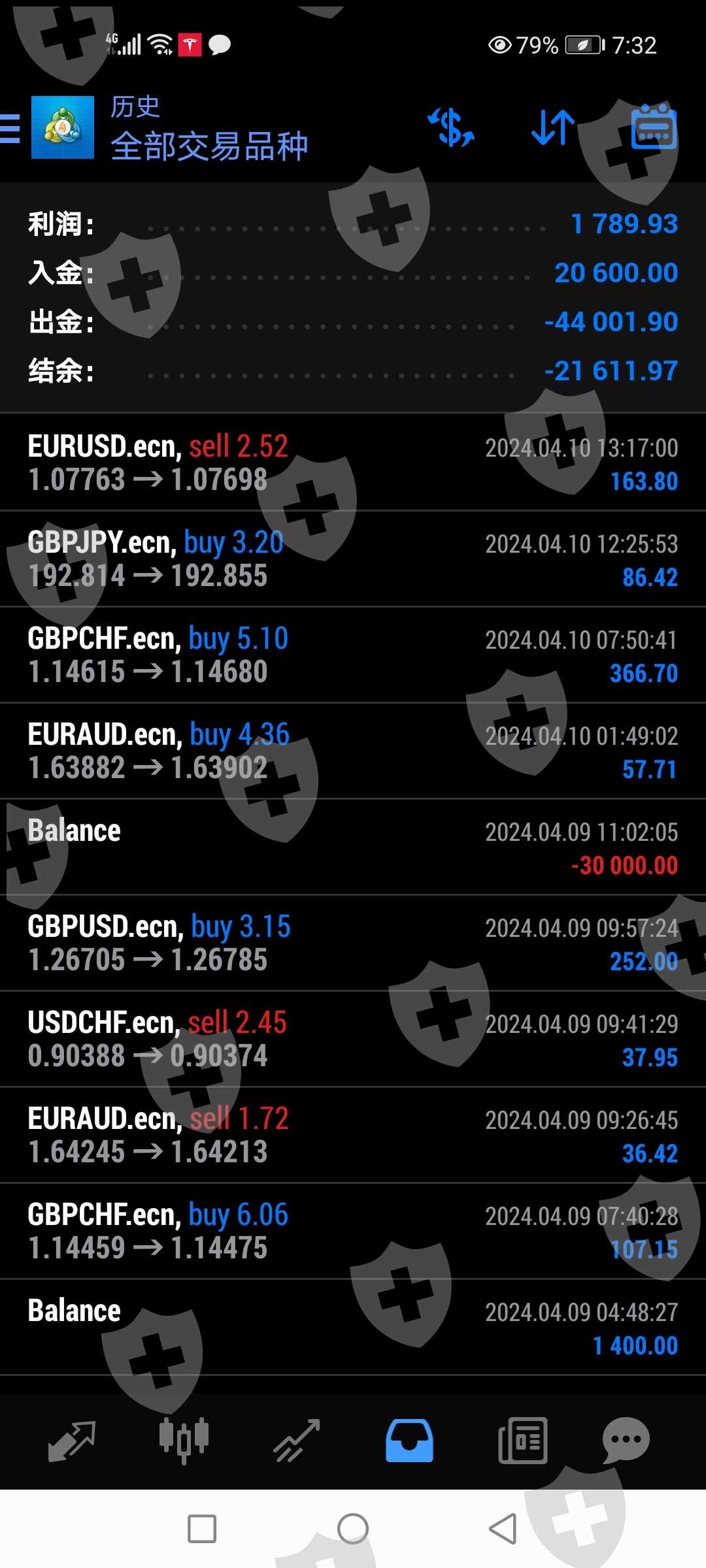Viewport: 706px width, 1568px height.
Task: Select the History tab
Action: point(409,1441)
